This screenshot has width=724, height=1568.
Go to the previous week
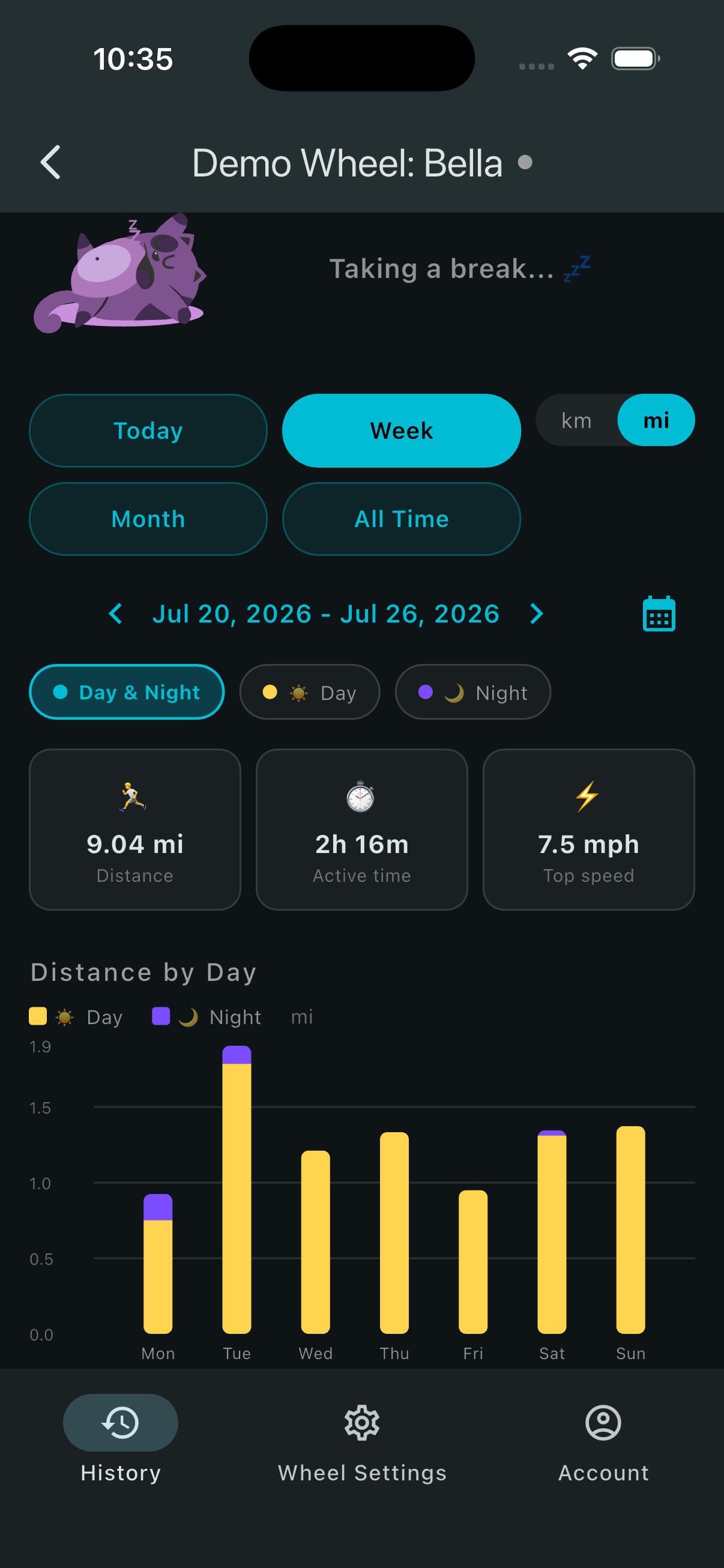tap(115, 614)
